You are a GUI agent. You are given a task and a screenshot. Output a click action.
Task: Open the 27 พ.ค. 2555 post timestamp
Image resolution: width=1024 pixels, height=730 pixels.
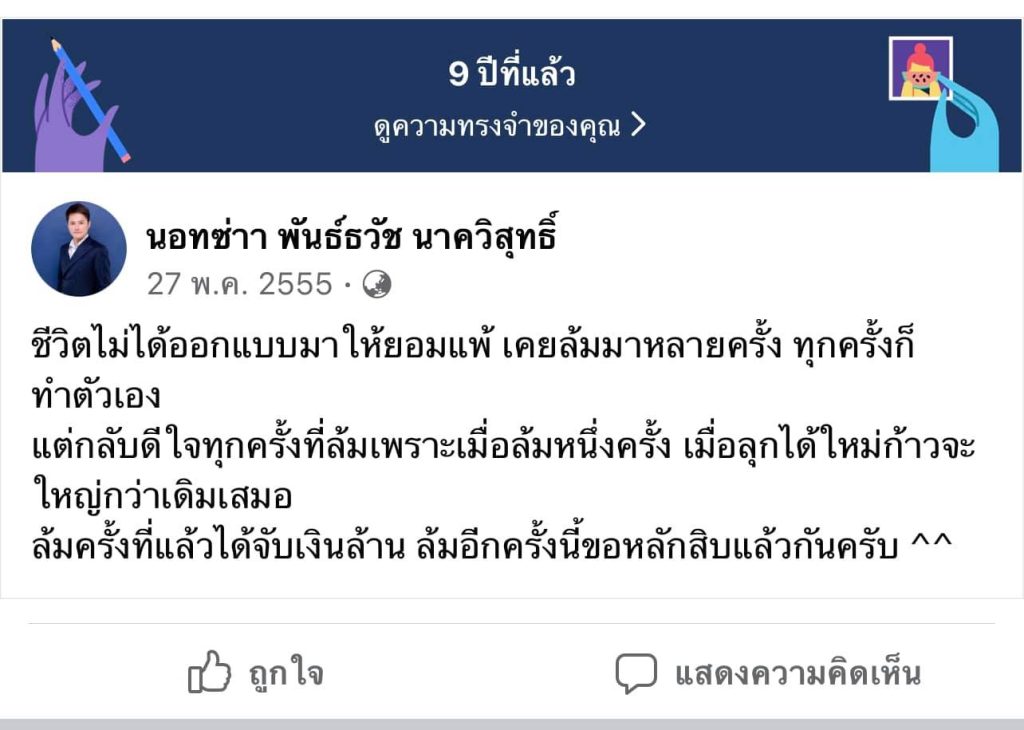click(x=239, y=285)
